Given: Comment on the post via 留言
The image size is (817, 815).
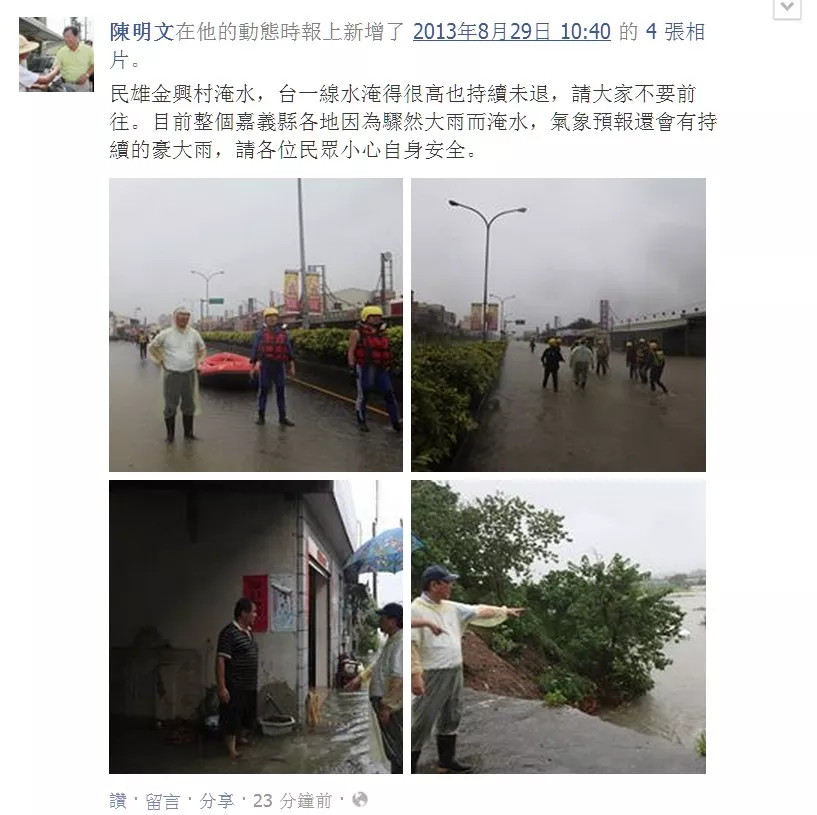Looking at the screenshot, I should click(163, 800).
